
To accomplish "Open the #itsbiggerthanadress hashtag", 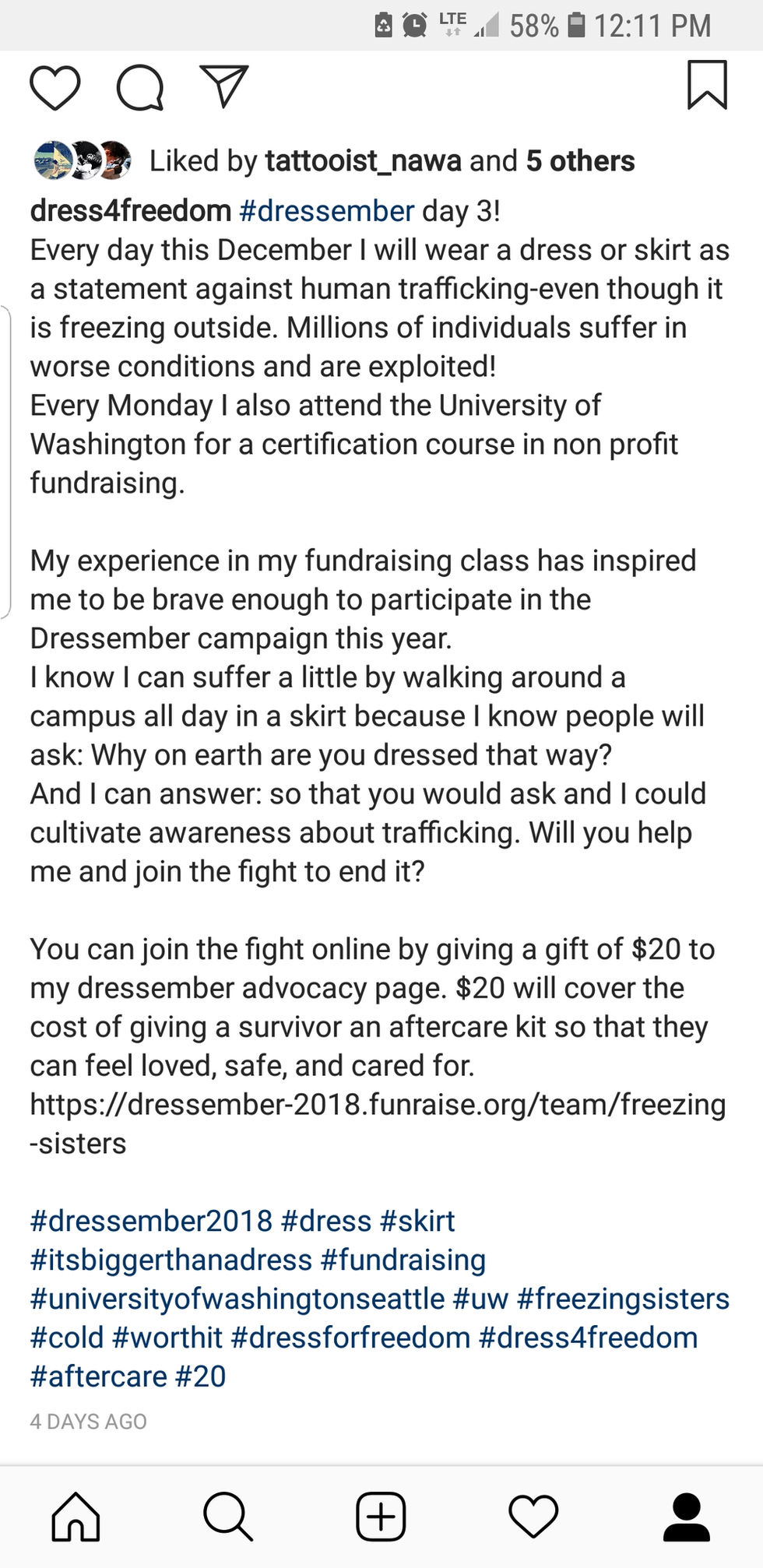I will (x=171, y=1260).
